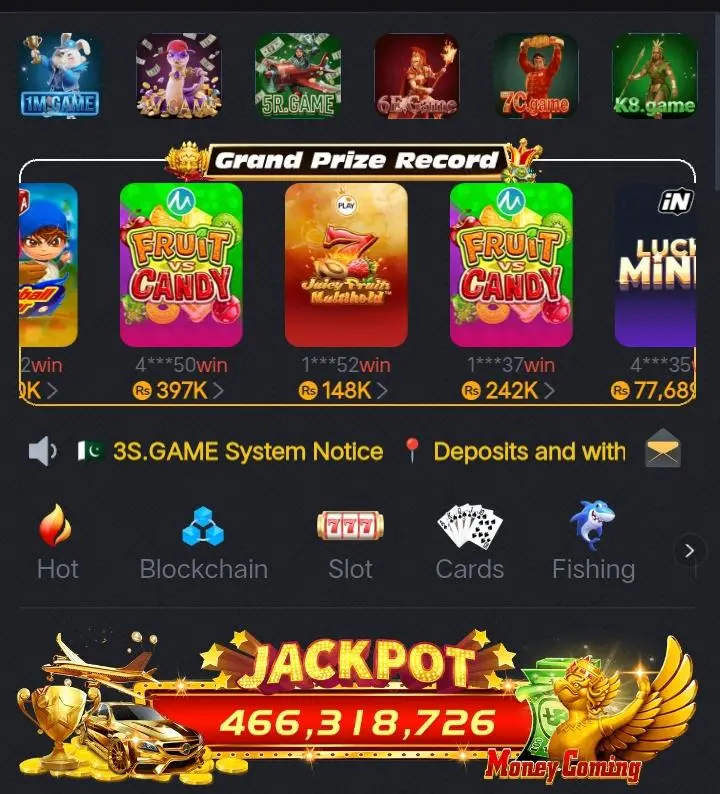Open the Lucky Mines game card
Screen dimensions: 720x794
(655, 265)
